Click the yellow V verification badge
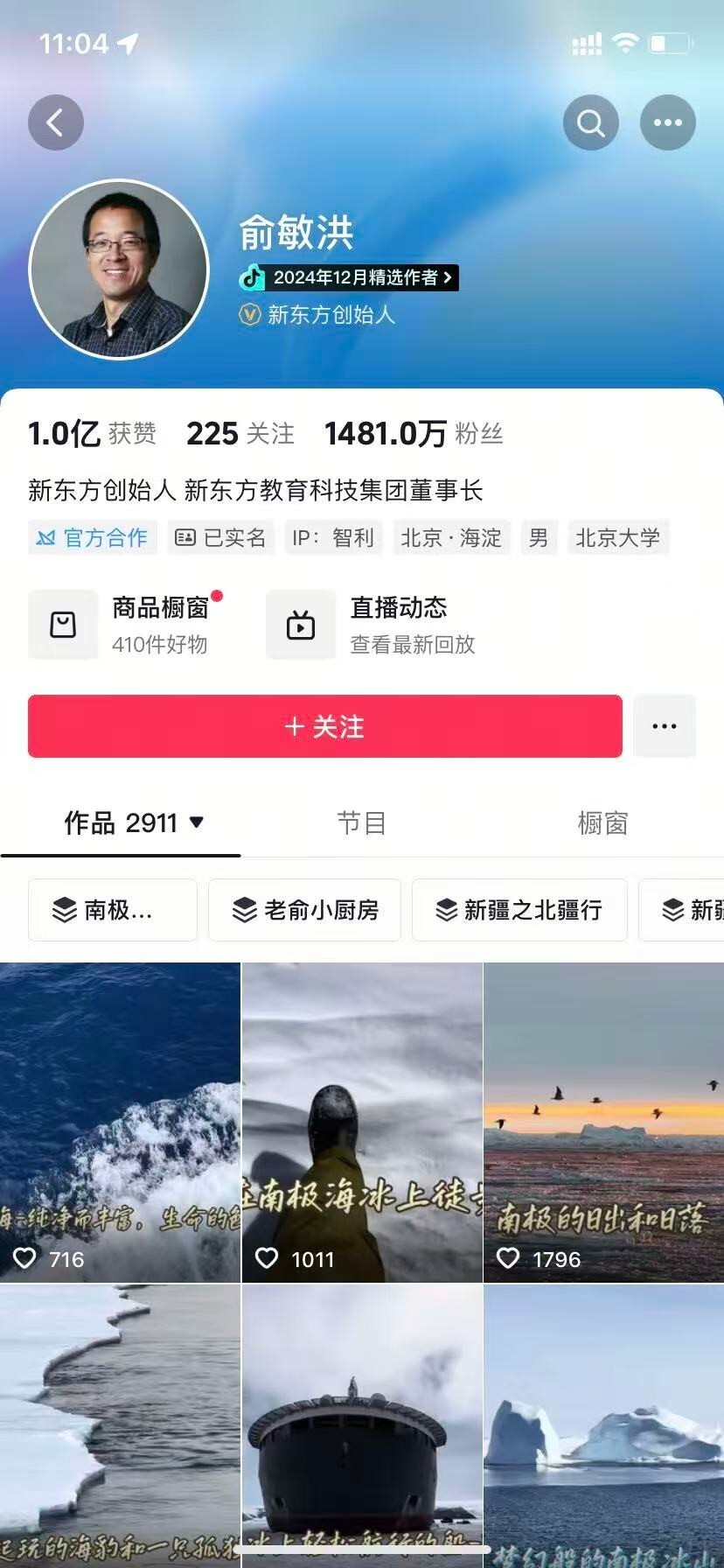 point(249,315)
